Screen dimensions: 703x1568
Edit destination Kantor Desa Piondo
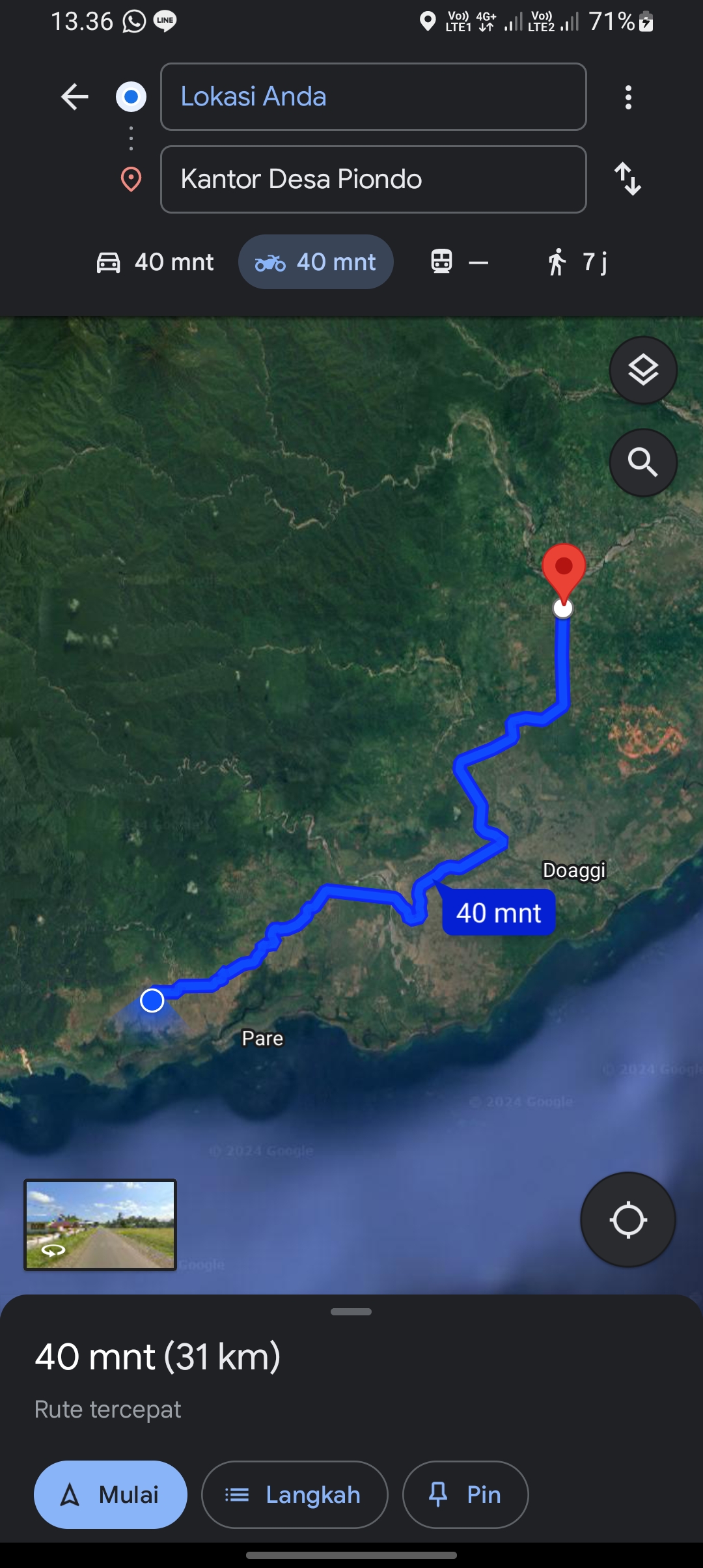(374, 179)
